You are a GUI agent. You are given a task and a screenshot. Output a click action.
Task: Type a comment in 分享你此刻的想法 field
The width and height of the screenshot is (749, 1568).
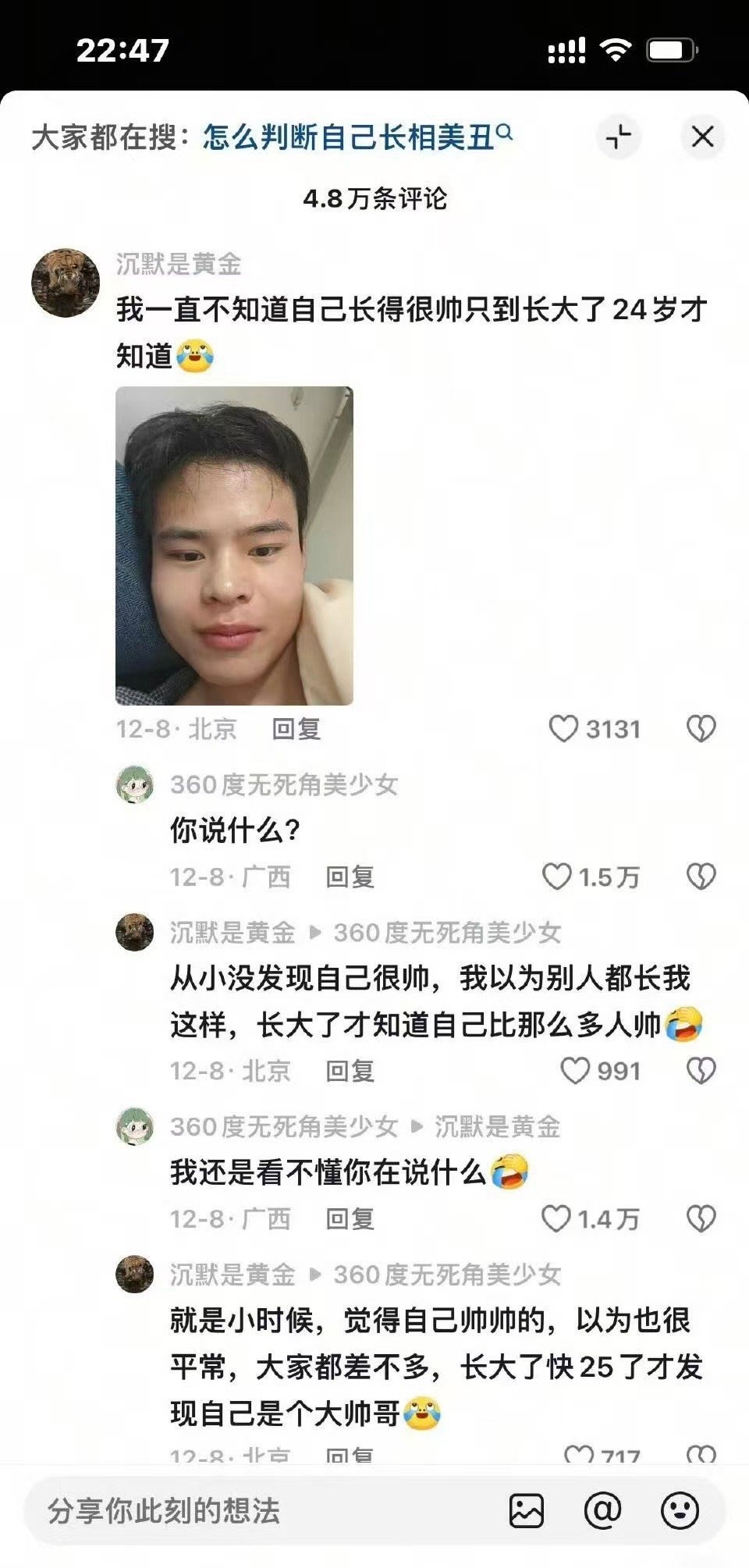coord(257,1511)
